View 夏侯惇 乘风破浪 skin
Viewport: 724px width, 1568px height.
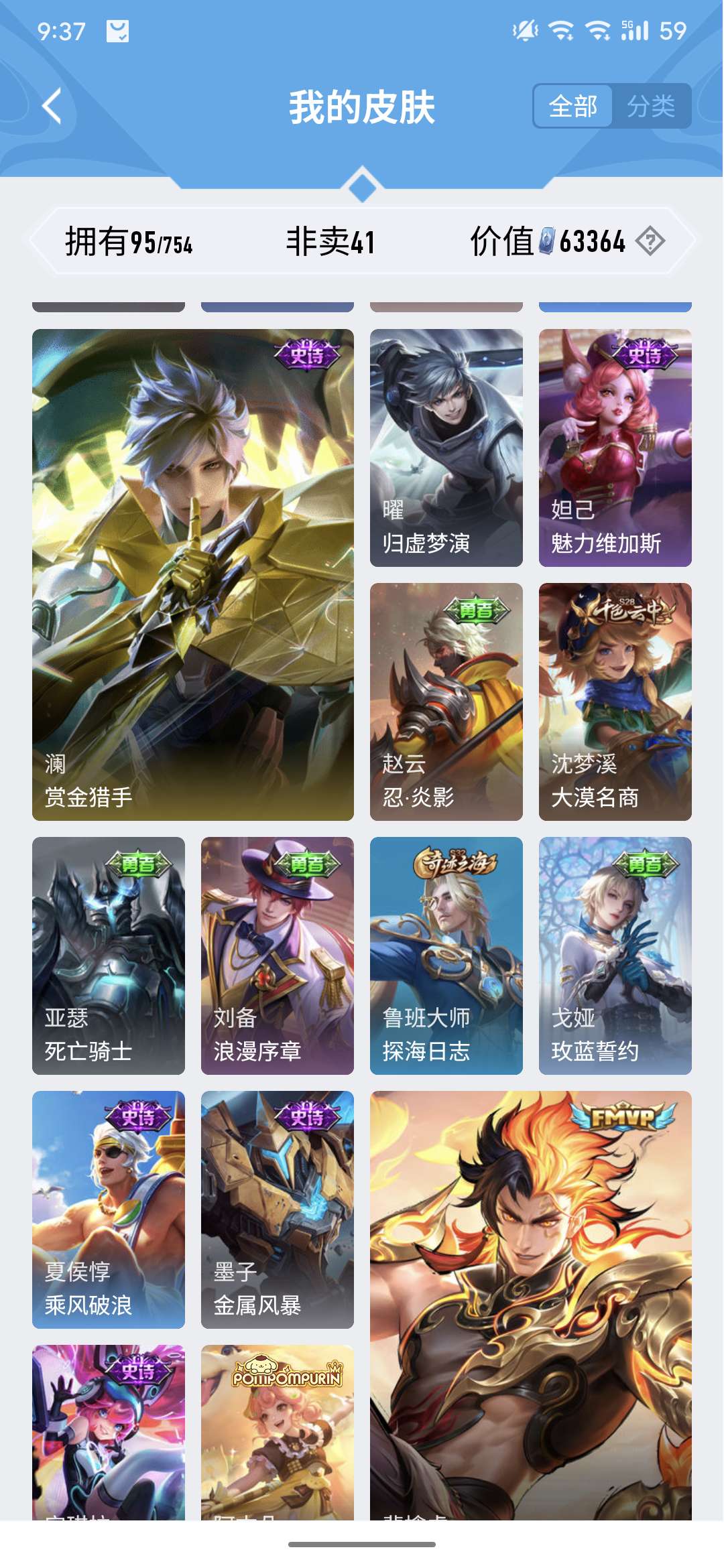109,1210
